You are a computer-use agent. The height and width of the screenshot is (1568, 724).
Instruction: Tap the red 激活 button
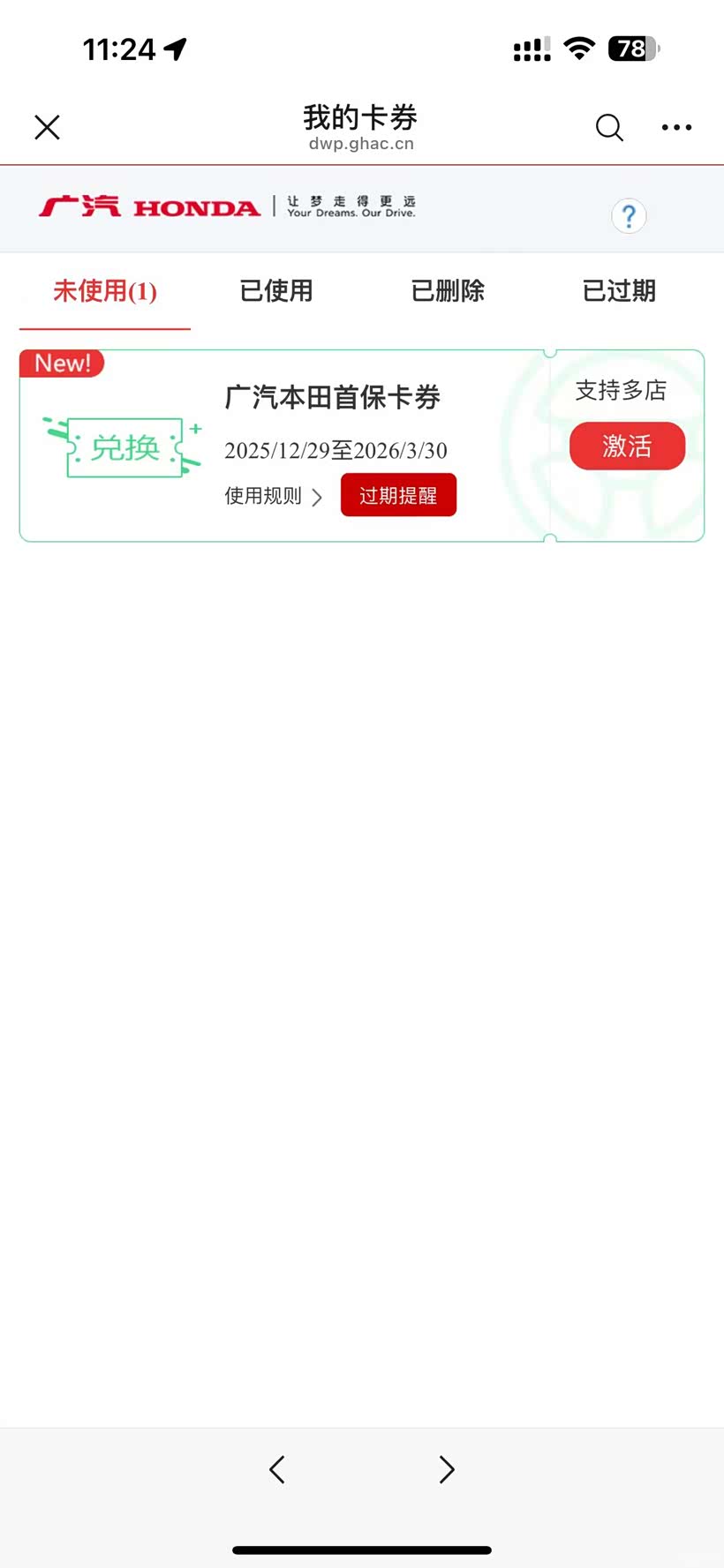click(x=627, y=446)
